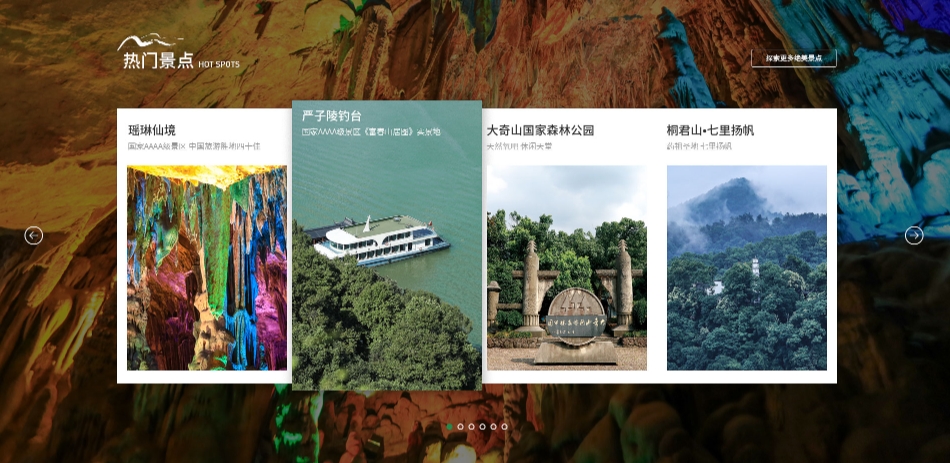
Task: Show next scenic spots with right arrow
Action: pyautogui.click(x=914, y=236)
